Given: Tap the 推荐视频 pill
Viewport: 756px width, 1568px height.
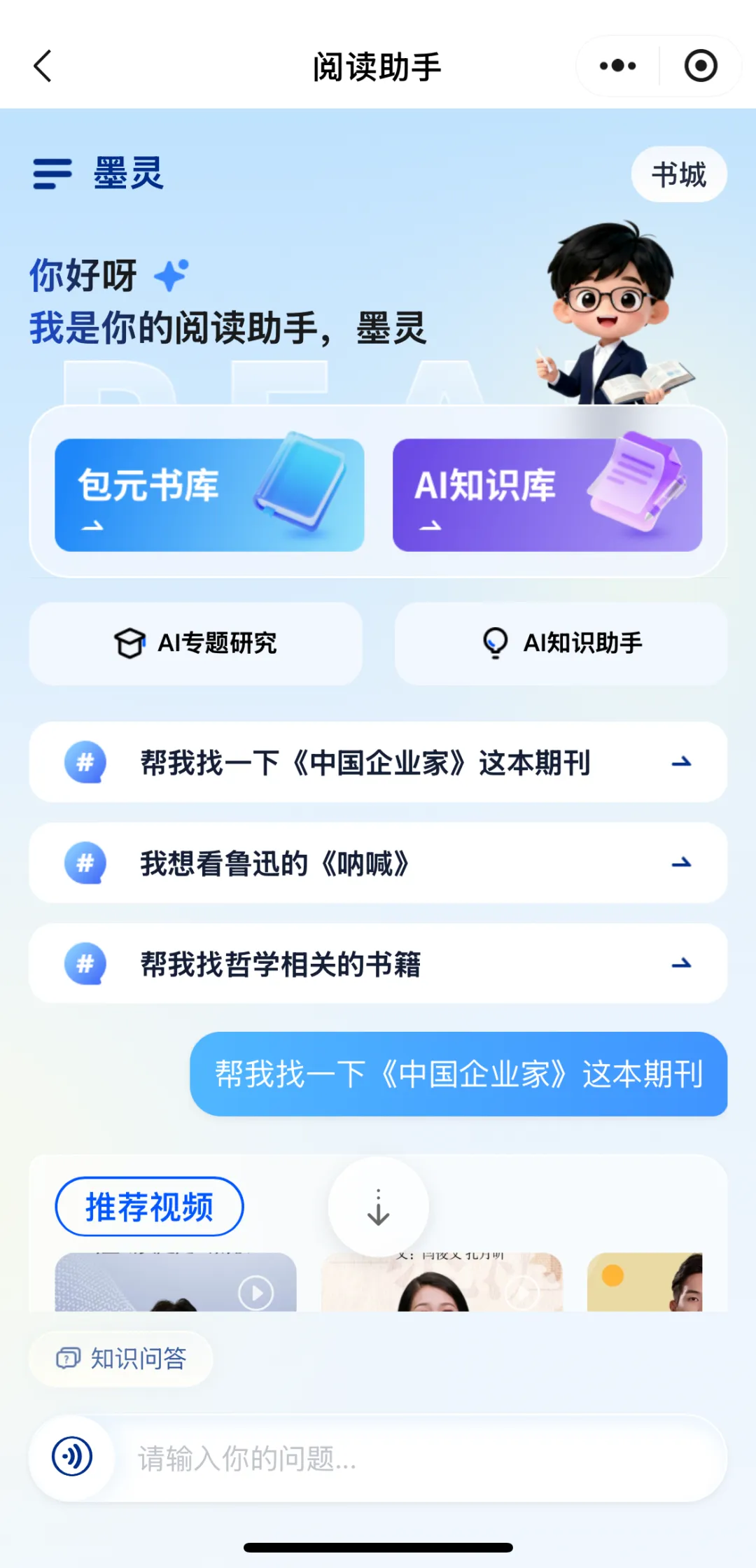Looking at the screenshot, I should 149,1207.
